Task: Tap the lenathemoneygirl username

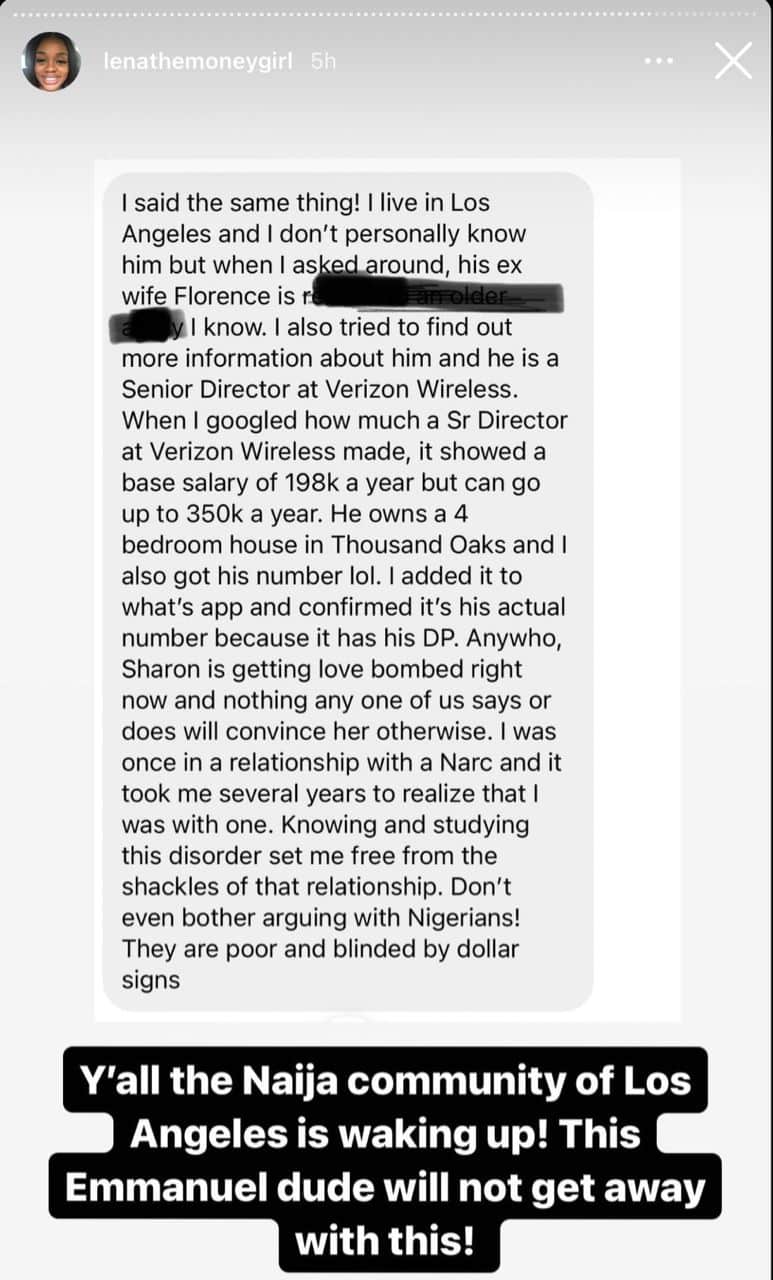Action: click(x=196, y=62)
